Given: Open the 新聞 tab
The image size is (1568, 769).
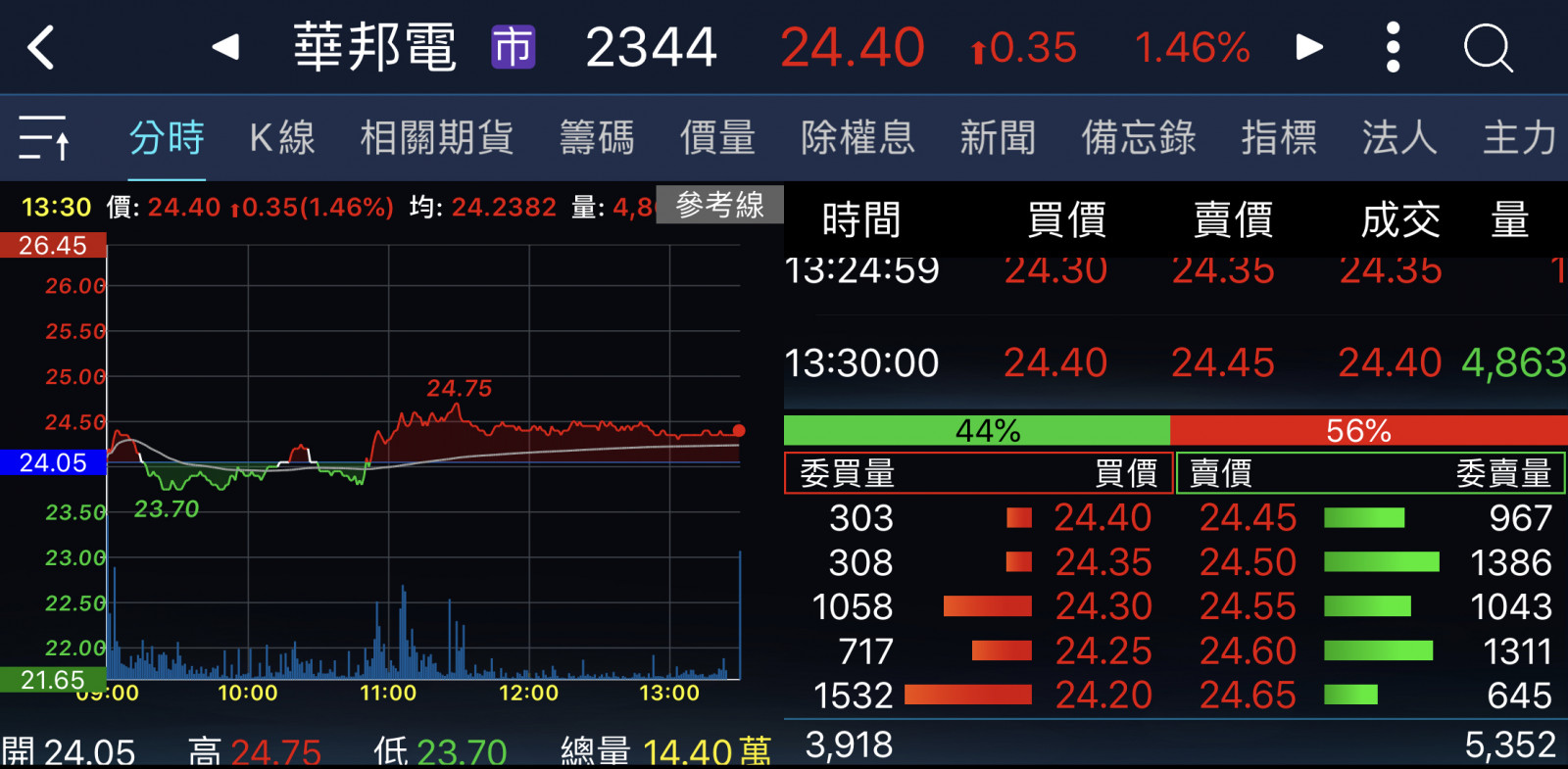Looking at the screenshot, I should pyautogui.click(x=998, y=137).
